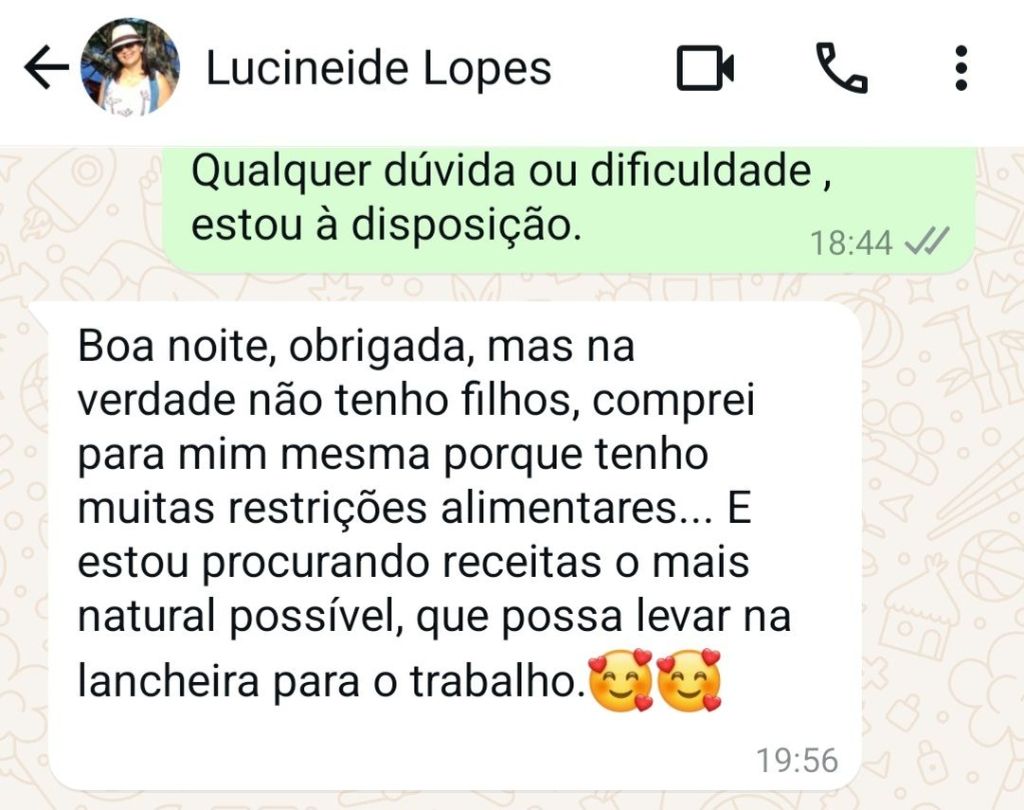Go back to the chat list

point(45,68)
